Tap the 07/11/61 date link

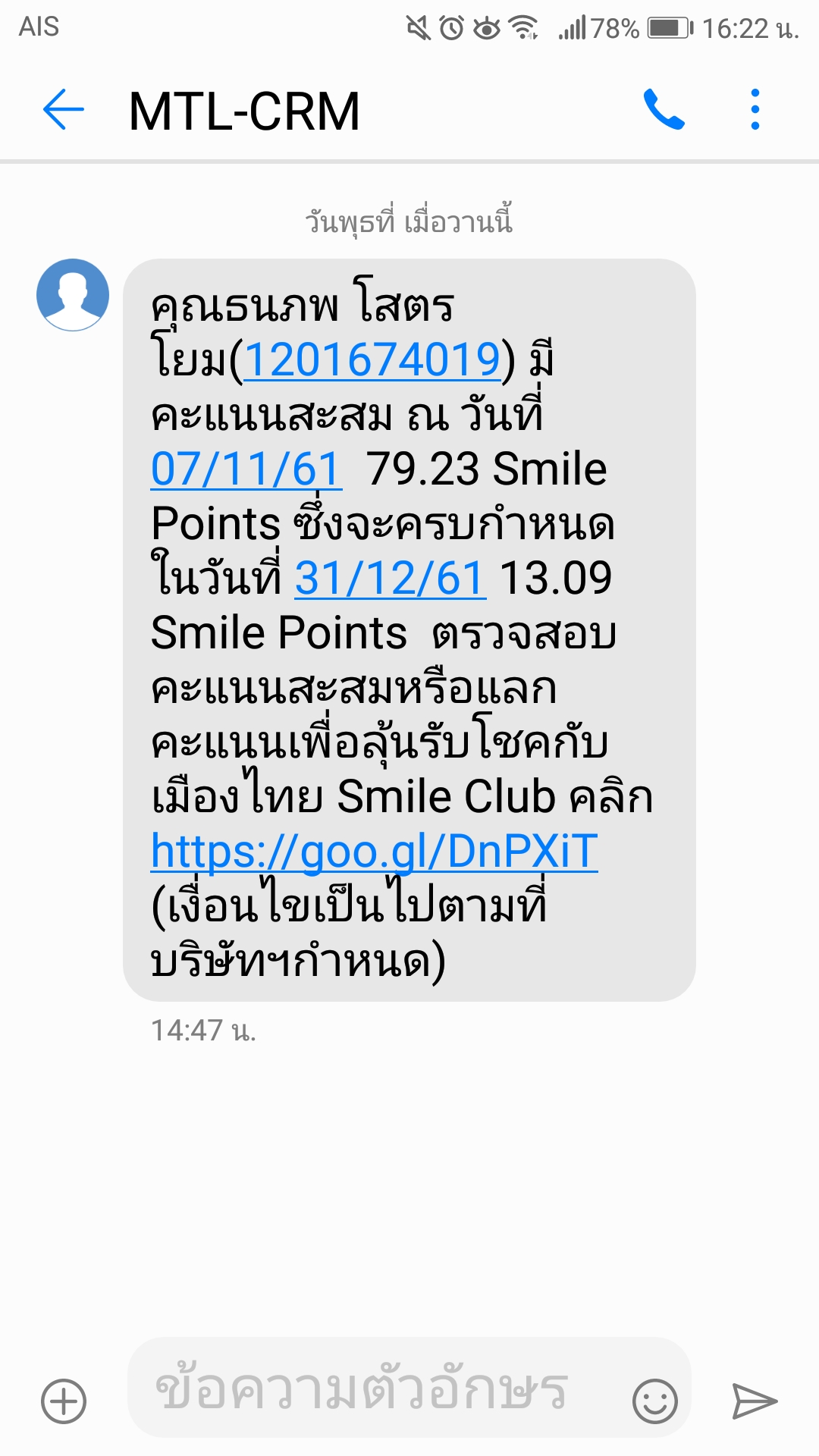point(246,469)
